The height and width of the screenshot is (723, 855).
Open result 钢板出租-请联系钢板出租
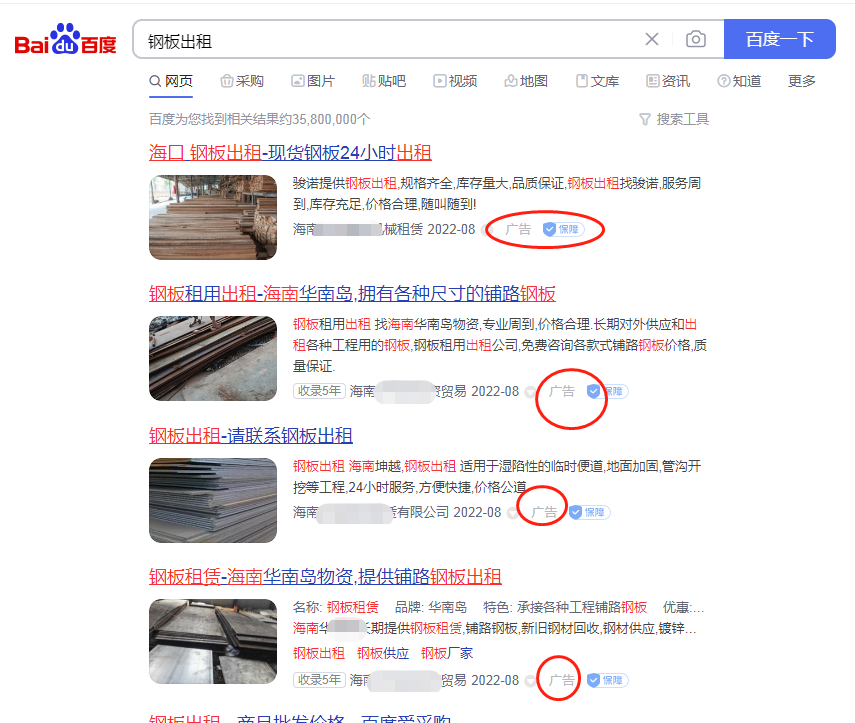(250, 435)
